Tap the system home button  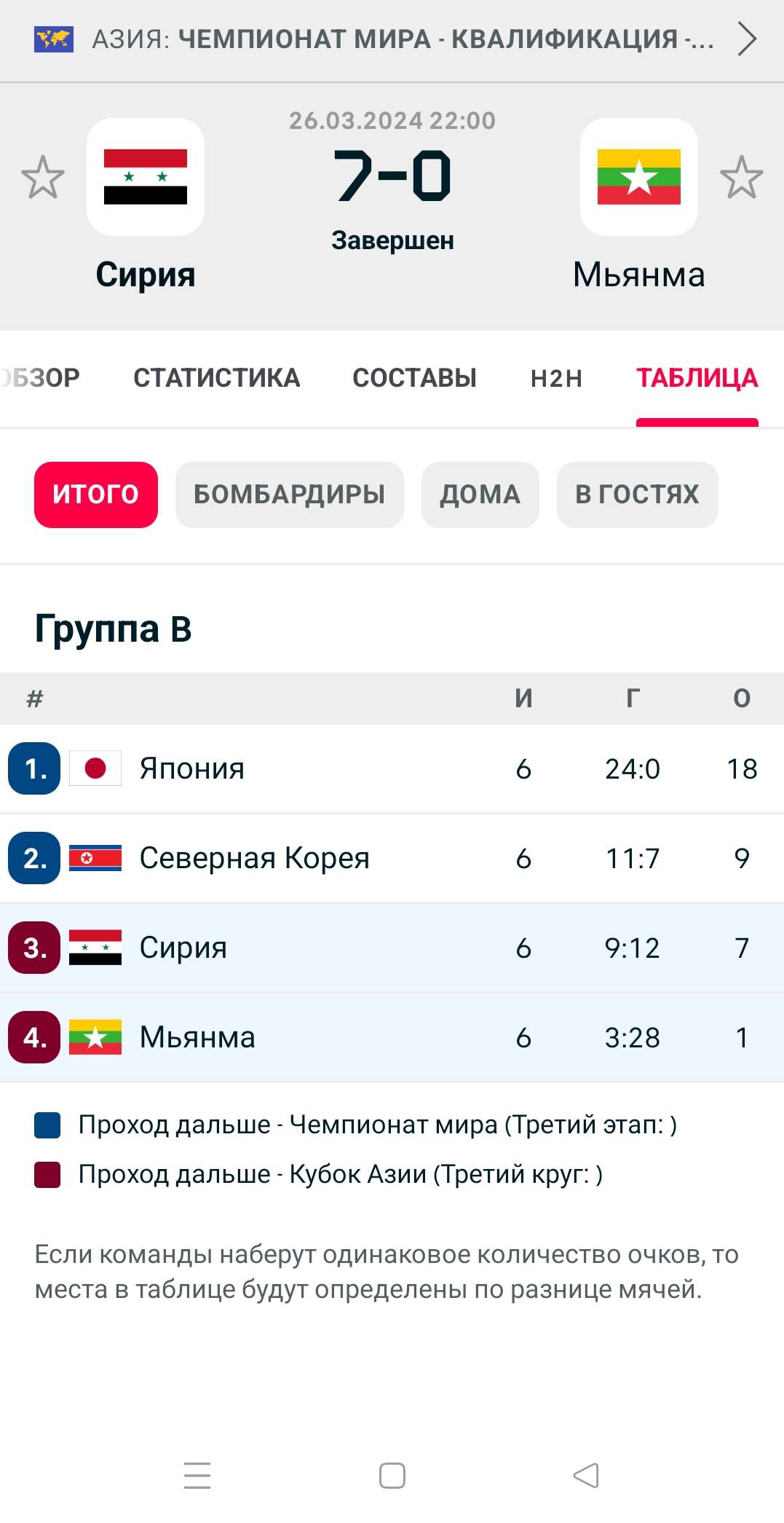point(392,1476)
